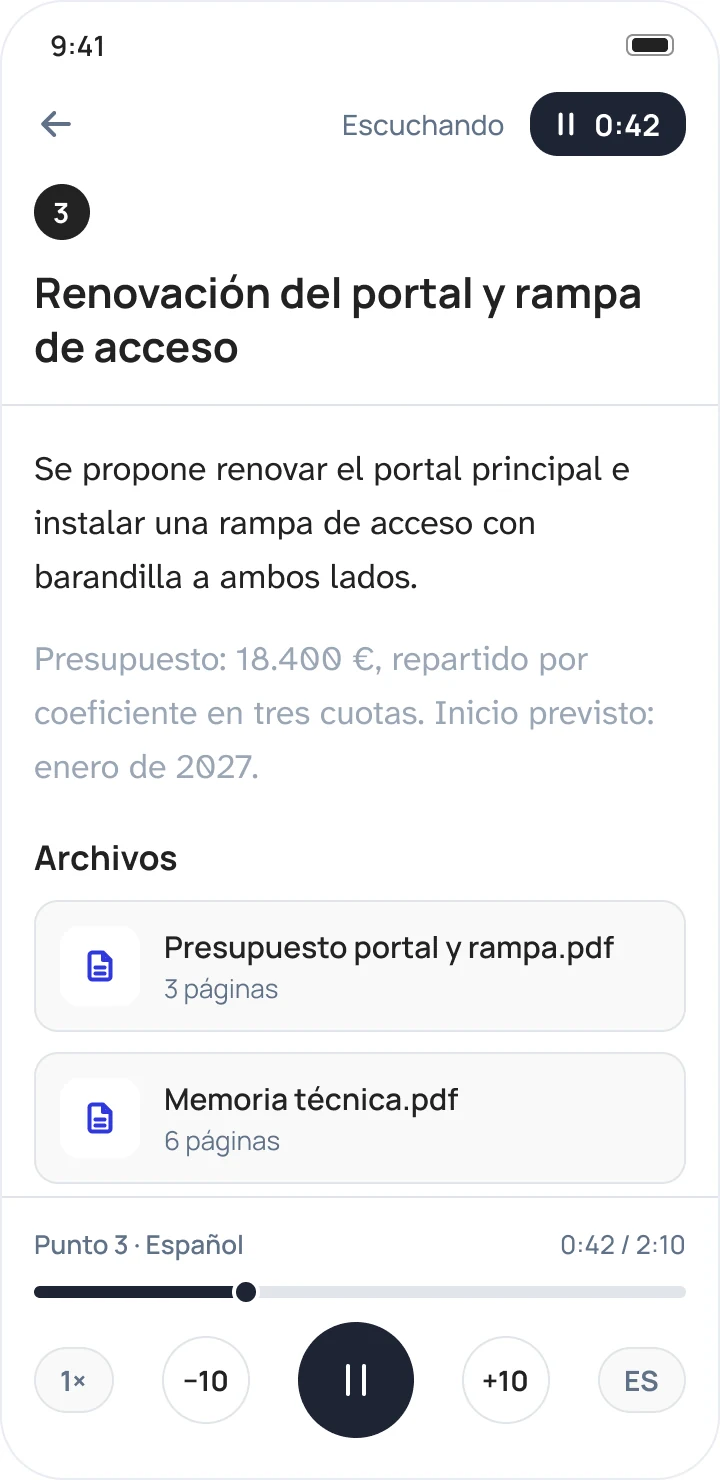Pause playback with the large center button
Viewport: 720px width, 1480px height.
(x=356, y=1380)
